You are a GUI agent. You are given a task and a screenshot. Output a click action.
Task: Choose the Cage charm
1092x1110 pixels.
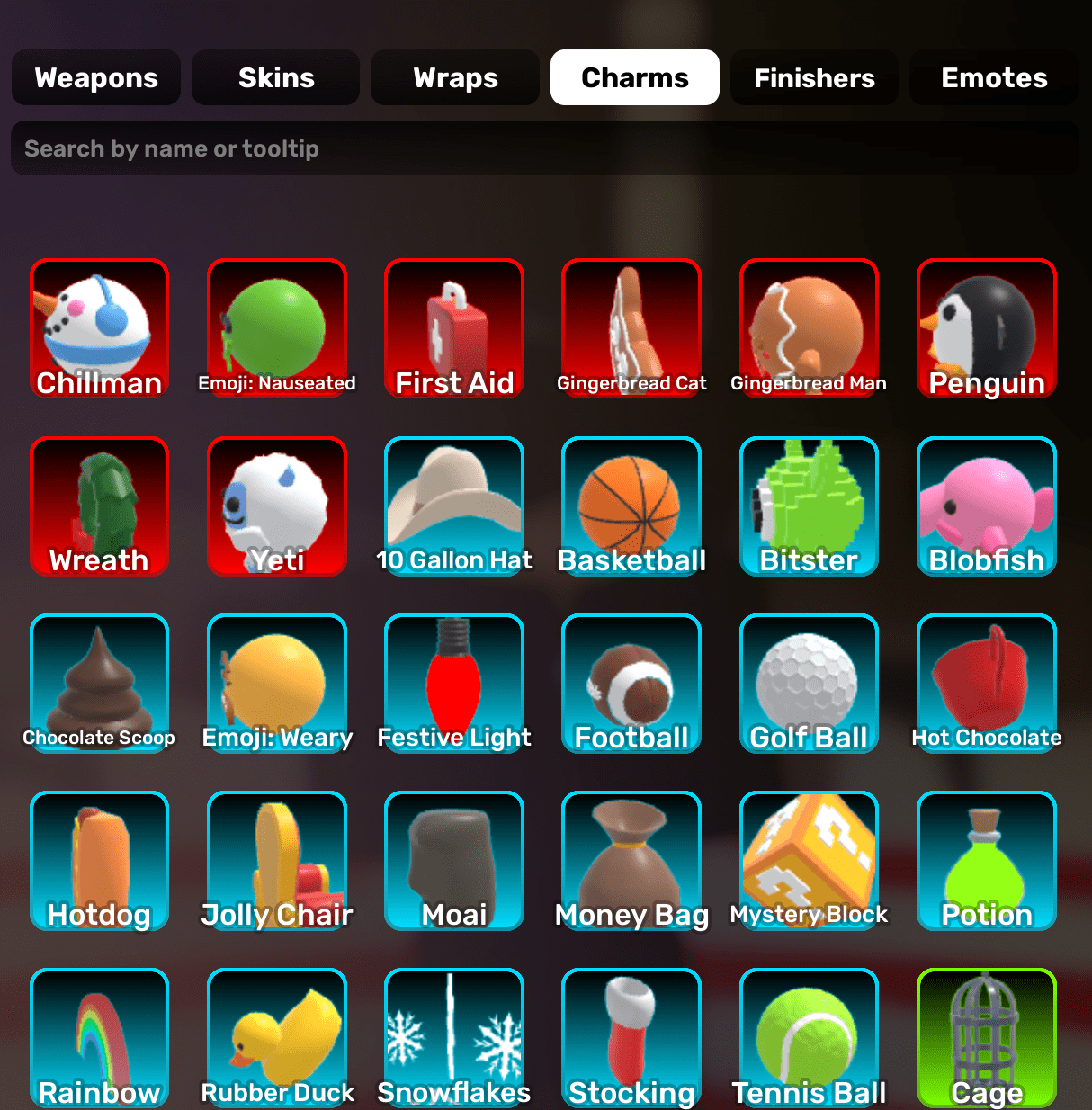click(x=987, y=1037)
